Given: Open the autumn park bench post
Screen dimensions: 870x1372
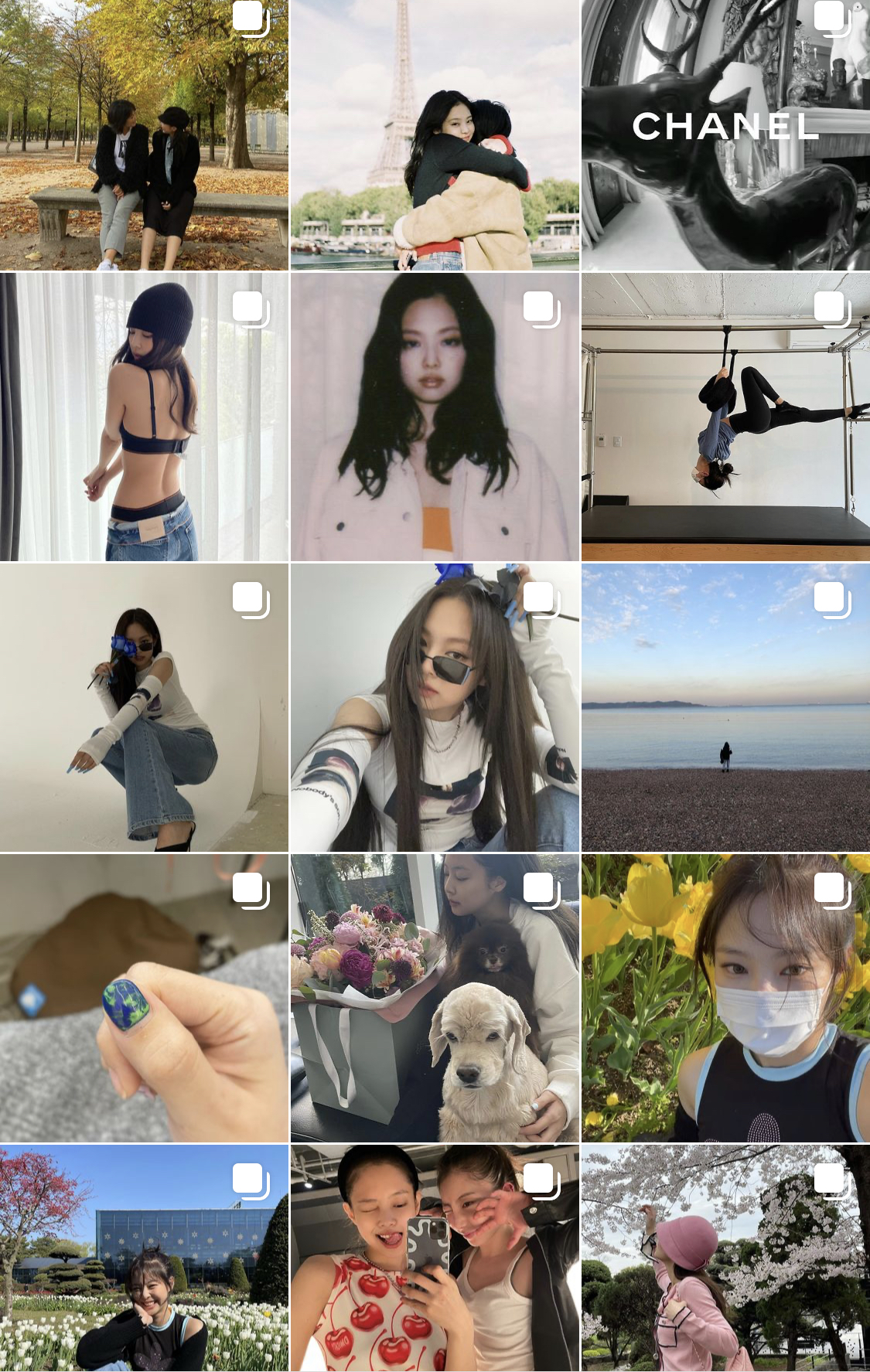Looking at the screenshot, I should pos(144,135).
